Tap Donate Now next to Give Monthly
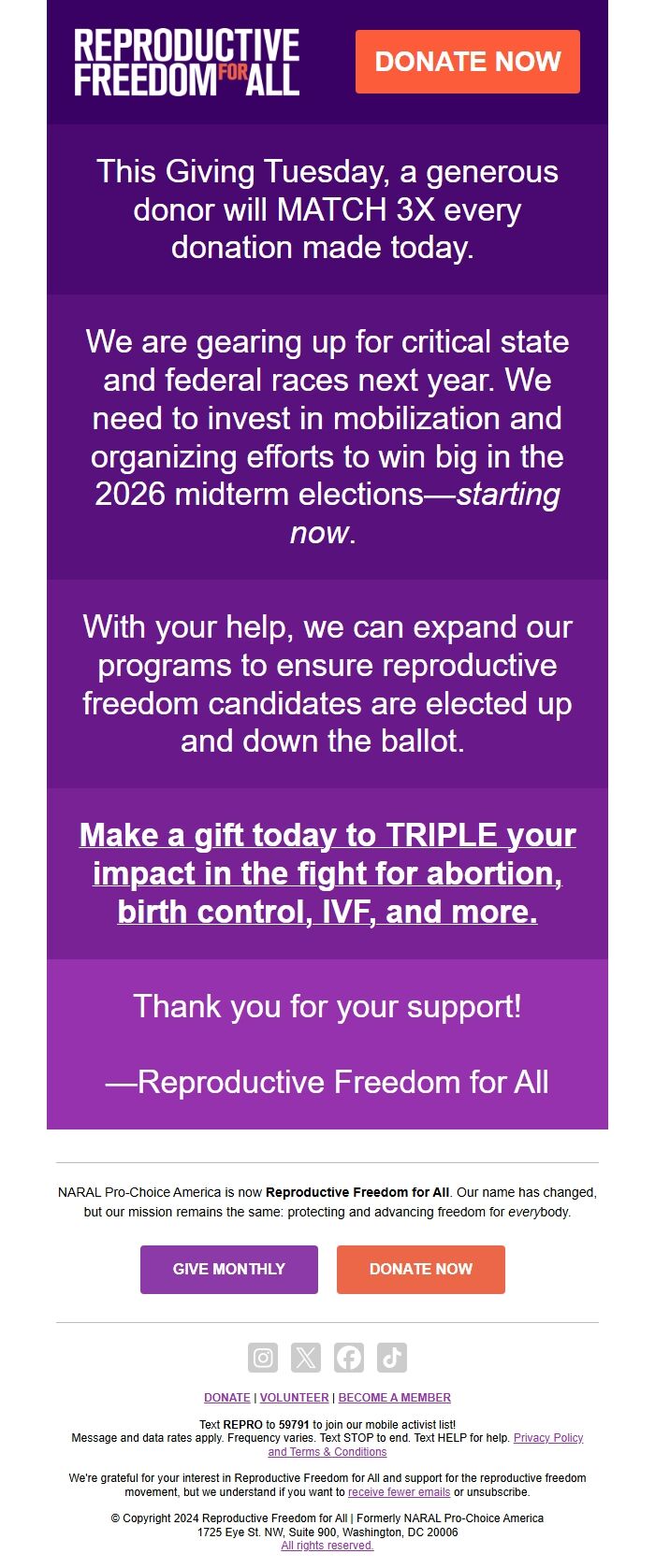 pos(421,1269)
